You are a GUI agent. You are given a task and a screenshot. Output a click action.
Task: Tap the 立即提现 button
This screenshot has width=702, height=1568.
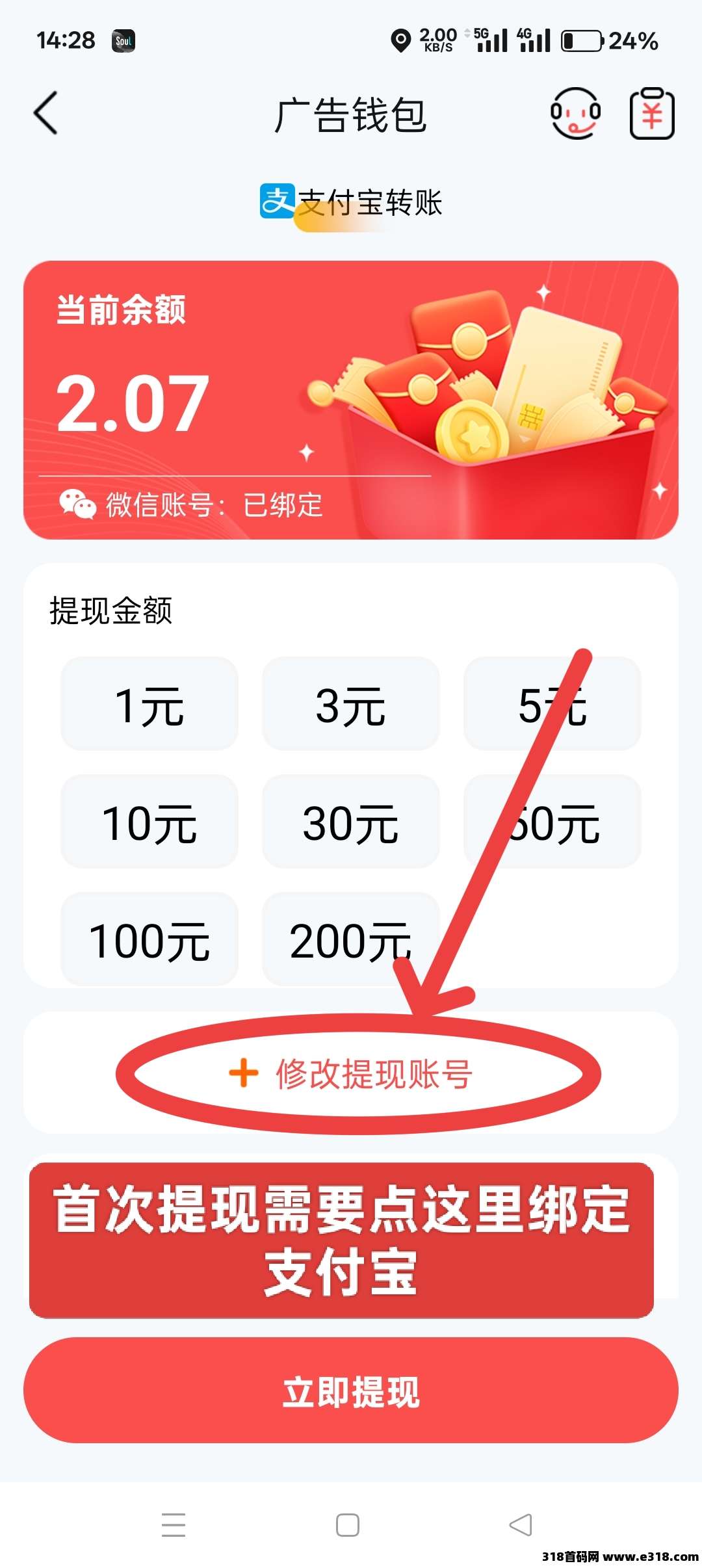tap(351, 1392)
